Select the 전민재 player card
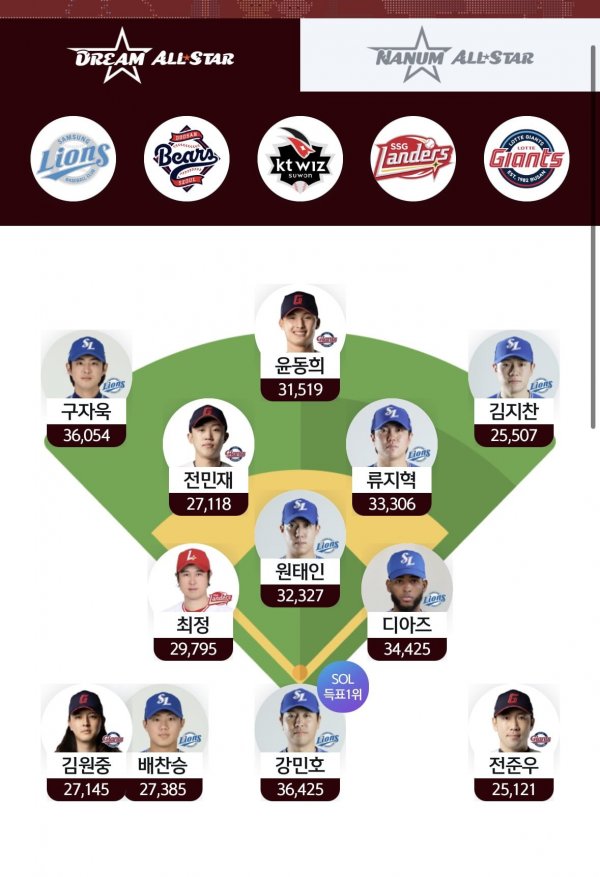 pos(208,455)
